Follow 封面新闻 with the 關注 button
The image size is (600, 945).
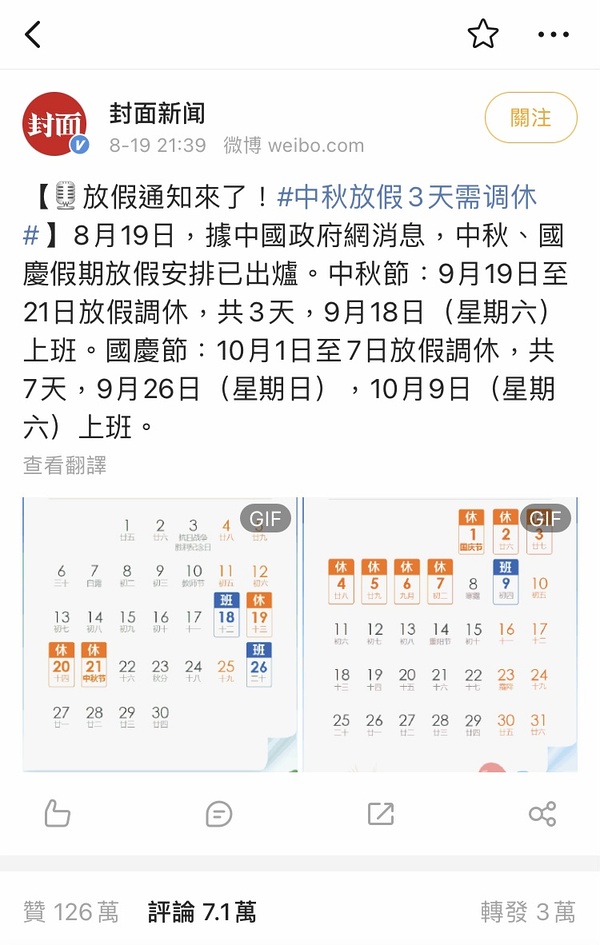[x=531, y=118]
